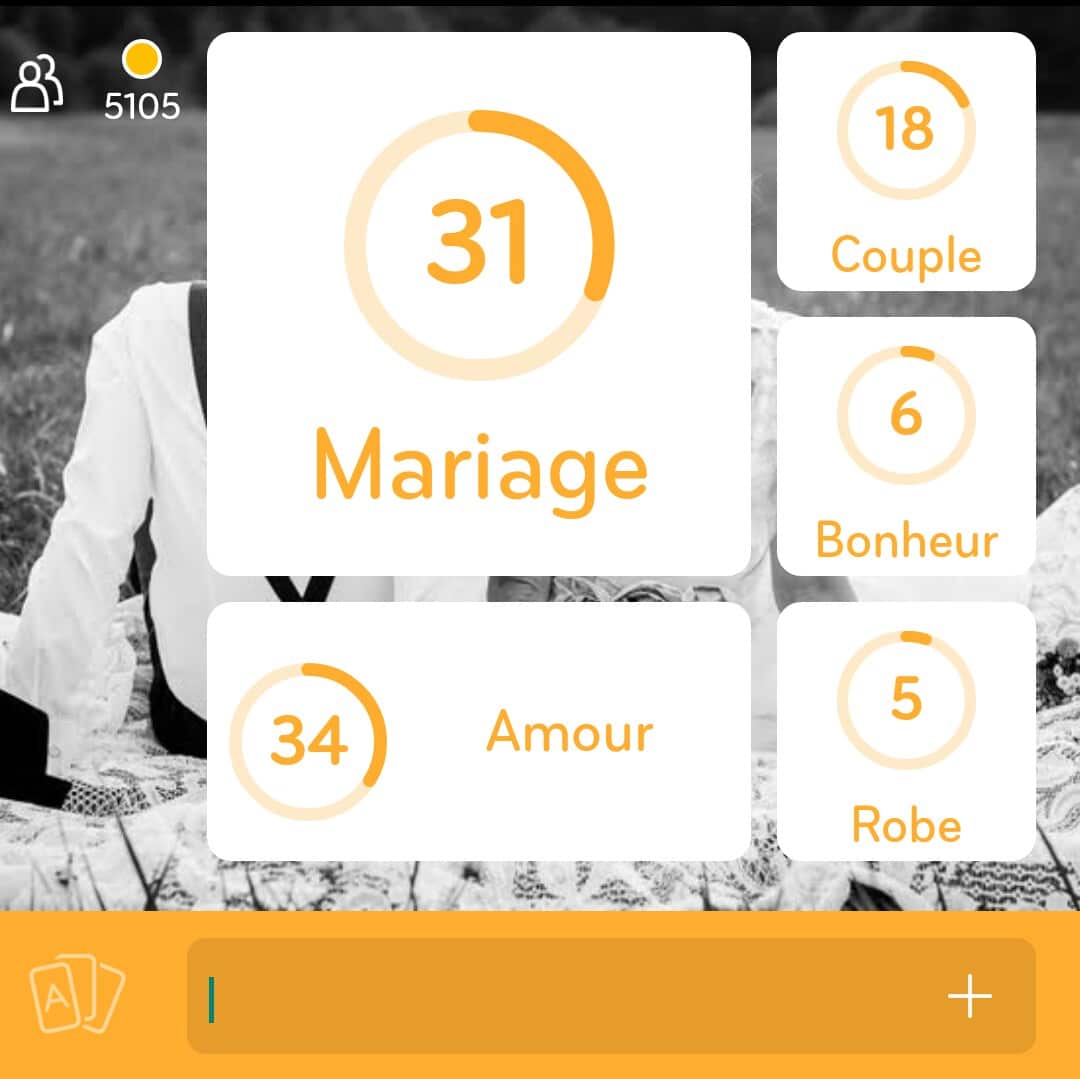
Task: Tap the gold coin balance
Action: tap(142, 82)
